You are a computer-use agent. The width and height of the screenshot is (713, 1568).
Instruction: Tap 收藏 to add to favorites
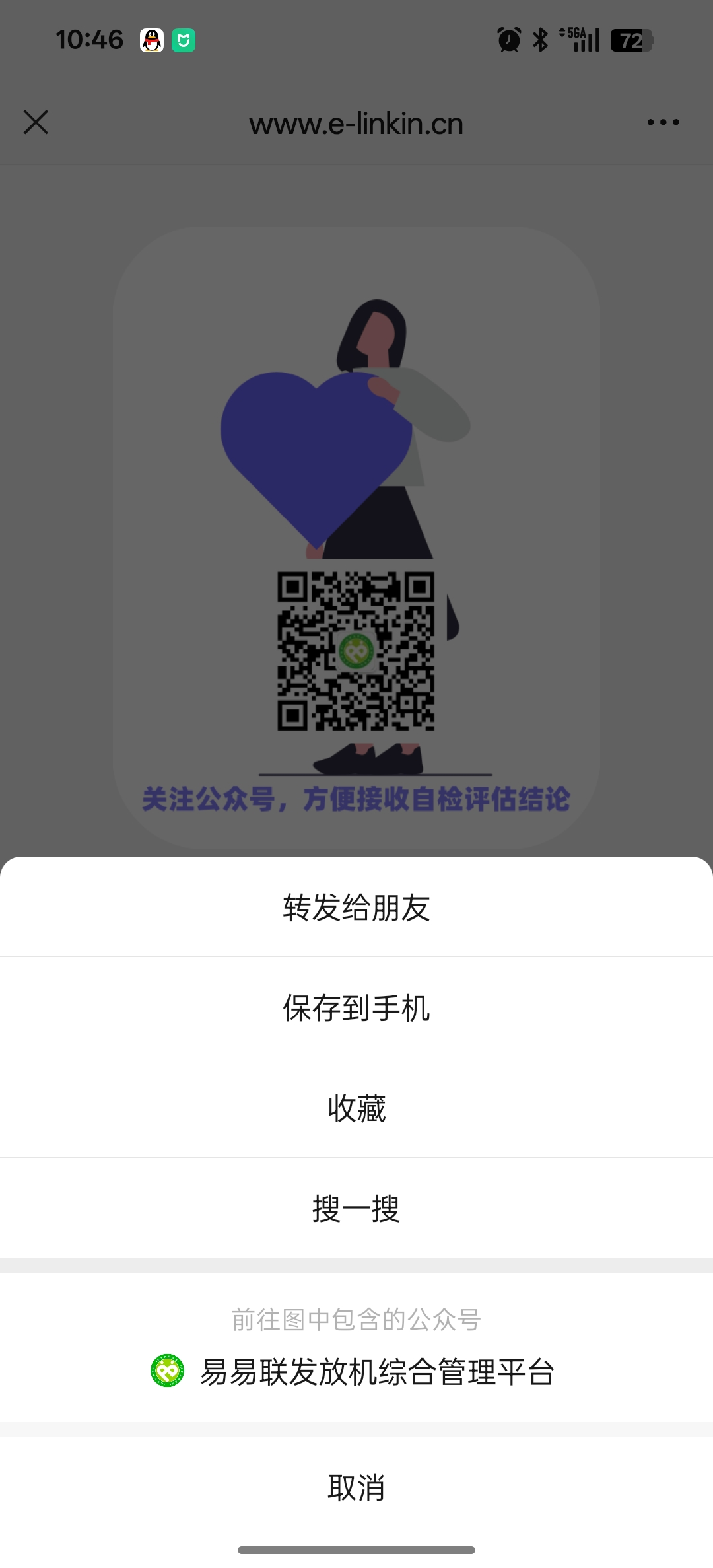pyautogui.click(x=356, y=1108)
